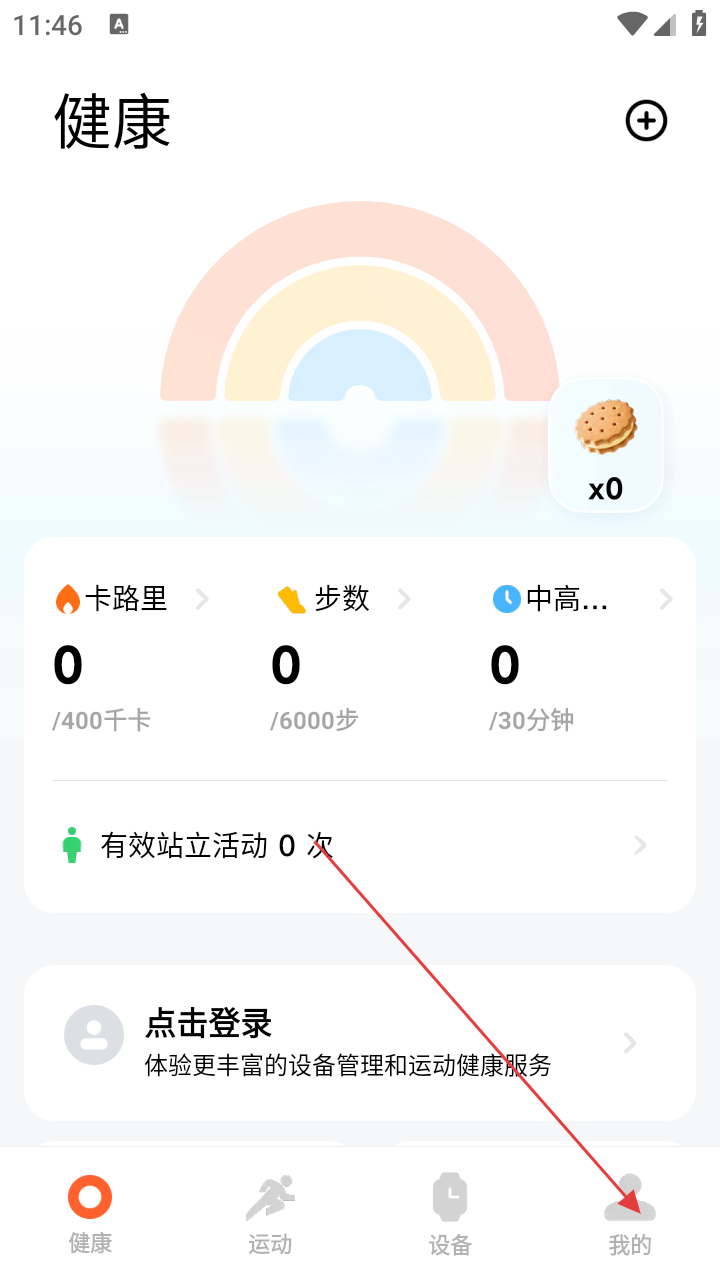Image resolution: width=720 pixels, height=1280 pixels.
Task: Switch to the 健康 tab
Action: point(90,1213)
